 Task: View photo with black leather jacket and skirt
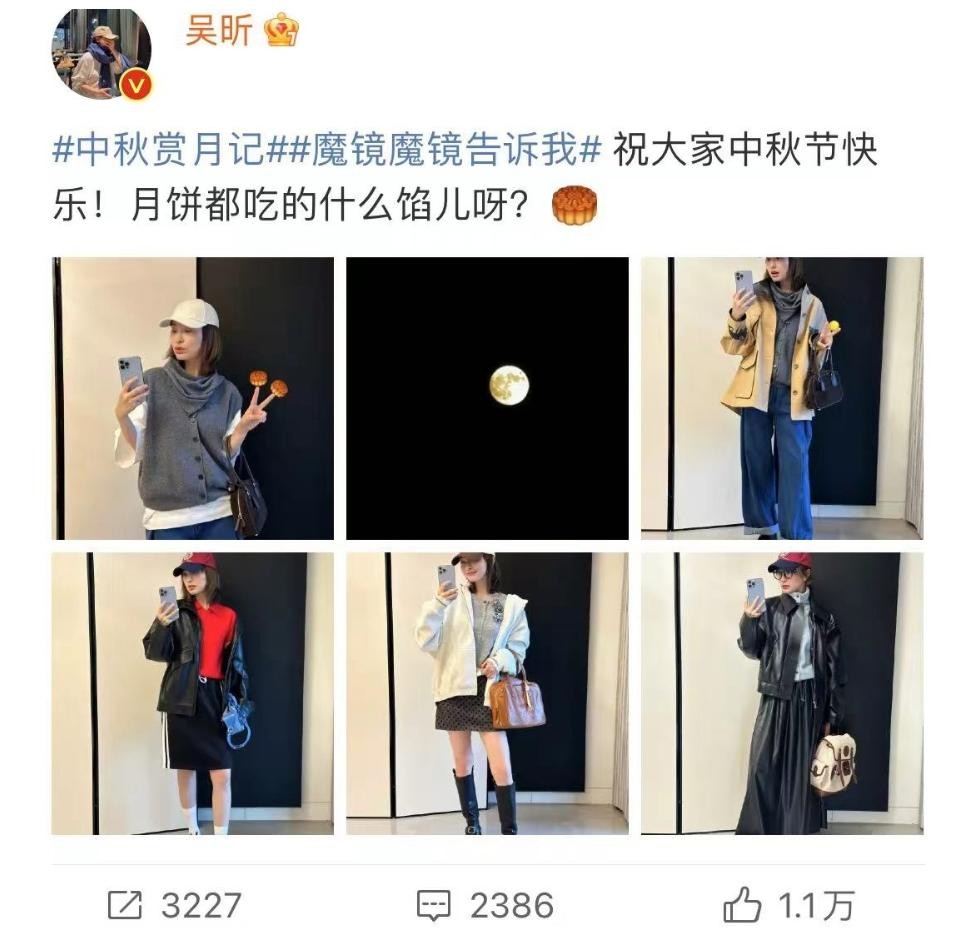(x=781, y=693)
